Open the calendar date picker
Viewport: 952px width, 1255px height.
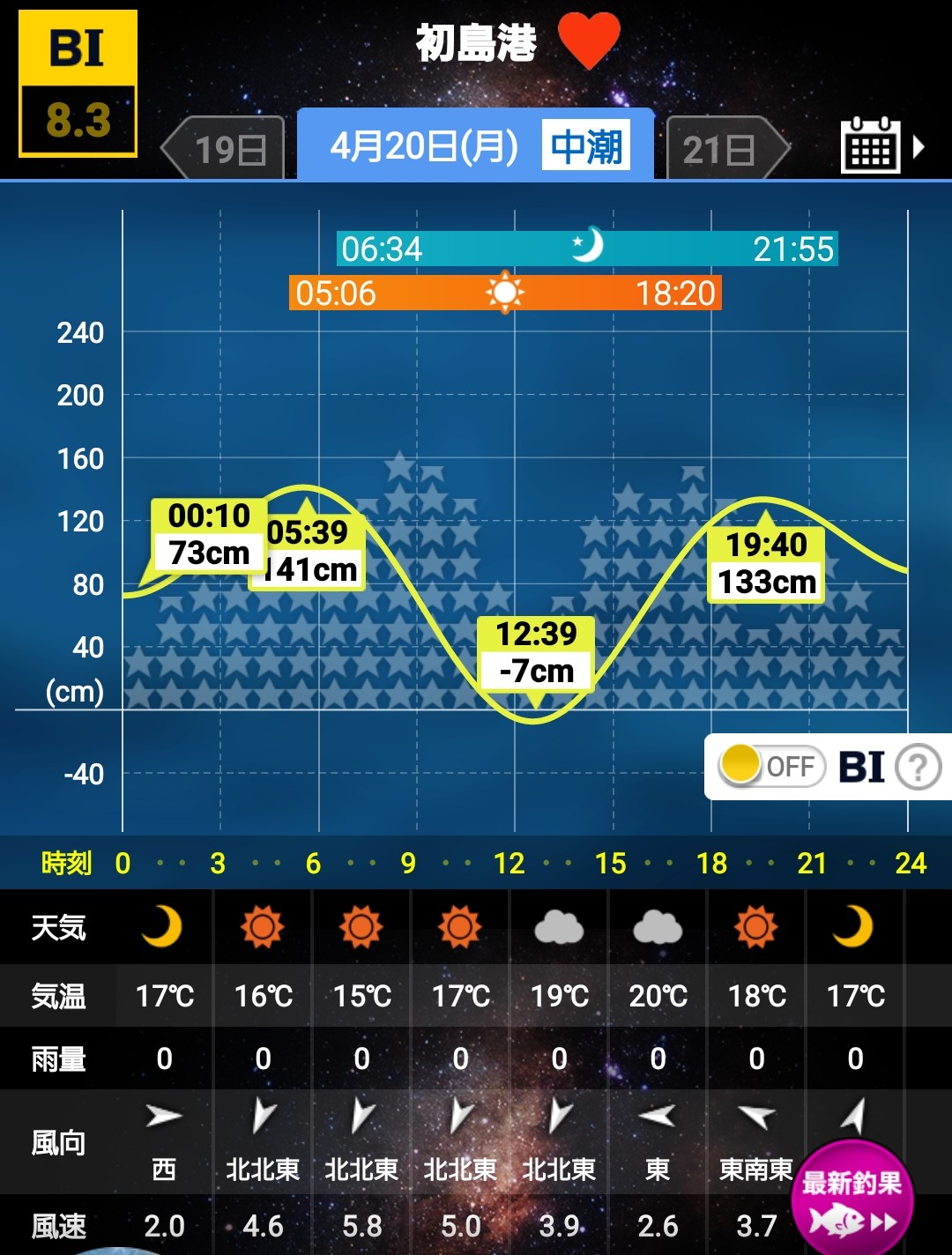coord(871,145)
